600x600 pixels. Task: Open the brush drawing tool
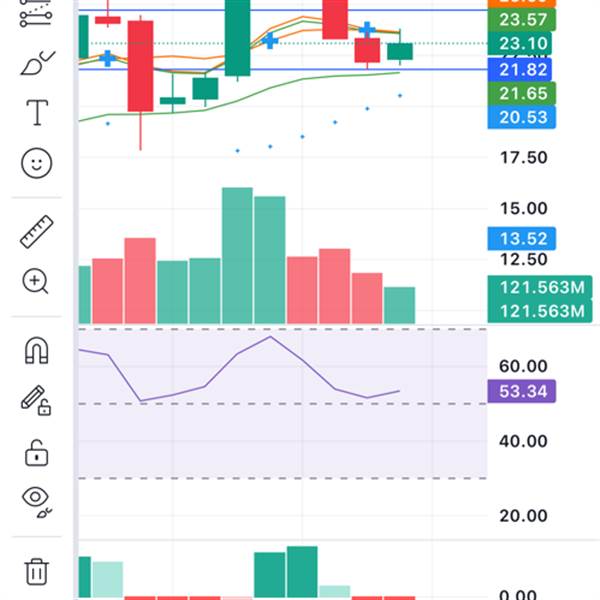(x=36, y=65)
